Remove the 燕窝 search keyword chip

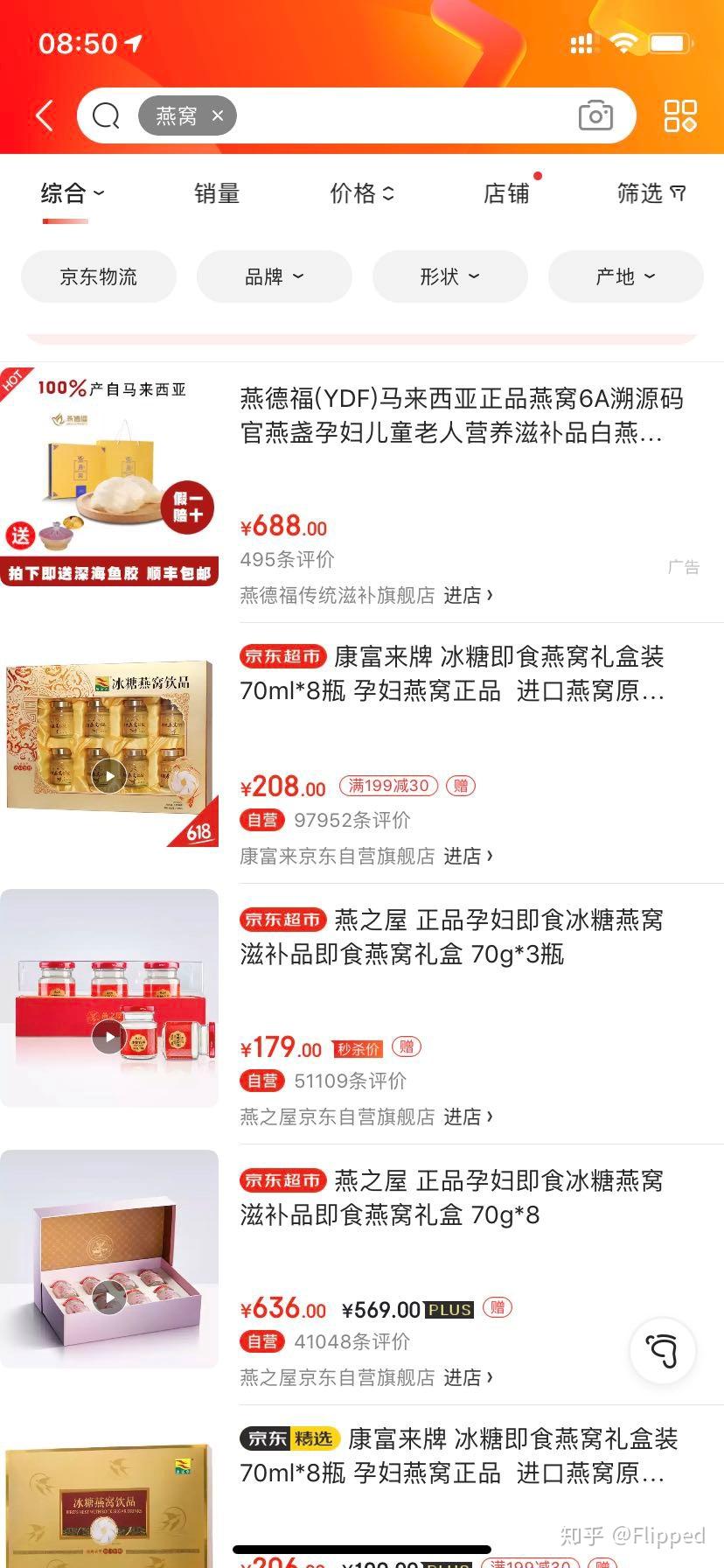(218, 115)
